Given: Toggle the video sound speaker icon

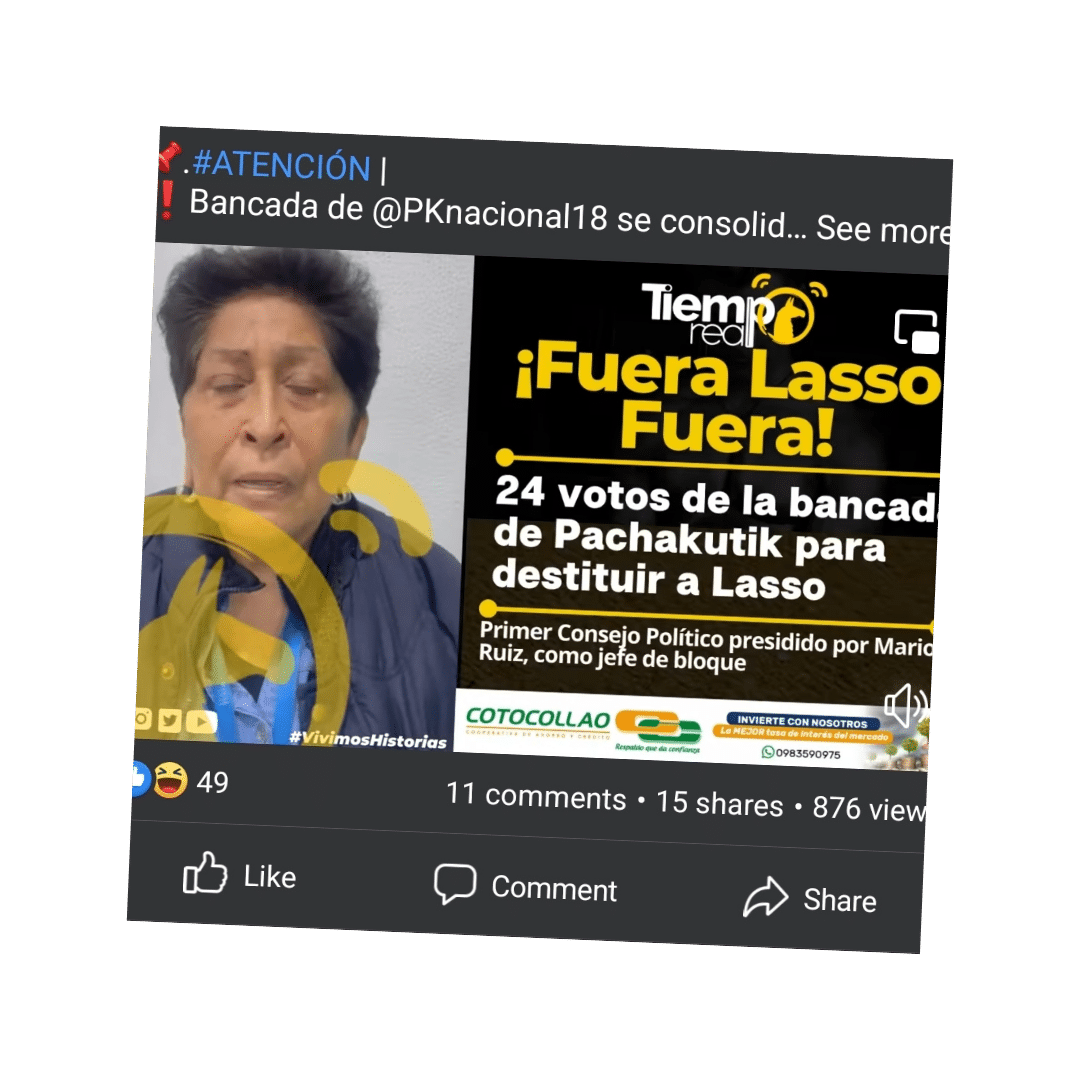Looking at the screenshot, I should [905, 706].
